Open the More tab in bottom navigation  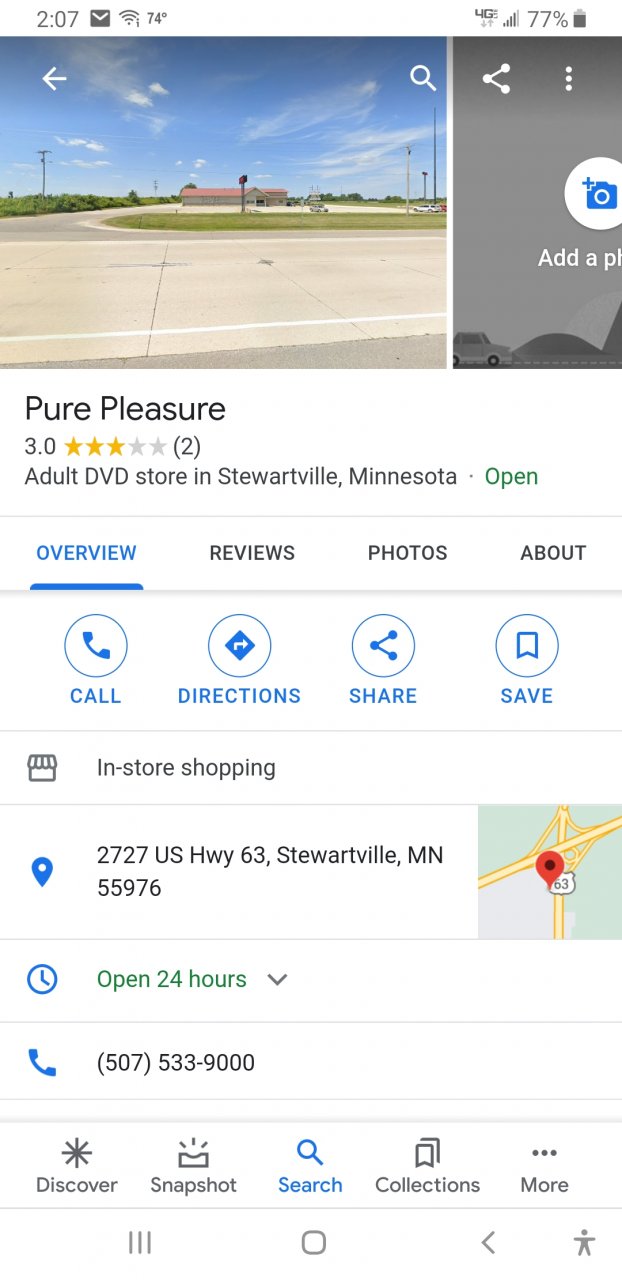point(544,1167)
